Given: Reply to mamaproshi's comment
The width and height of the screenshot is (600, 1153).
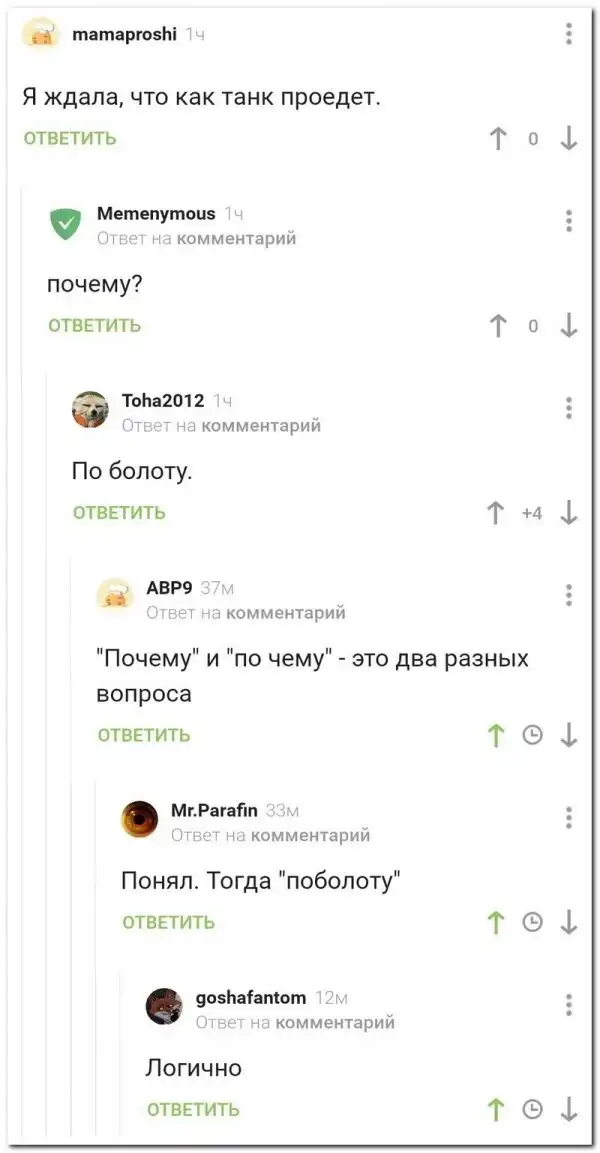Looking at the screenshot, I should pyautogui.click(x=70, y=139).
